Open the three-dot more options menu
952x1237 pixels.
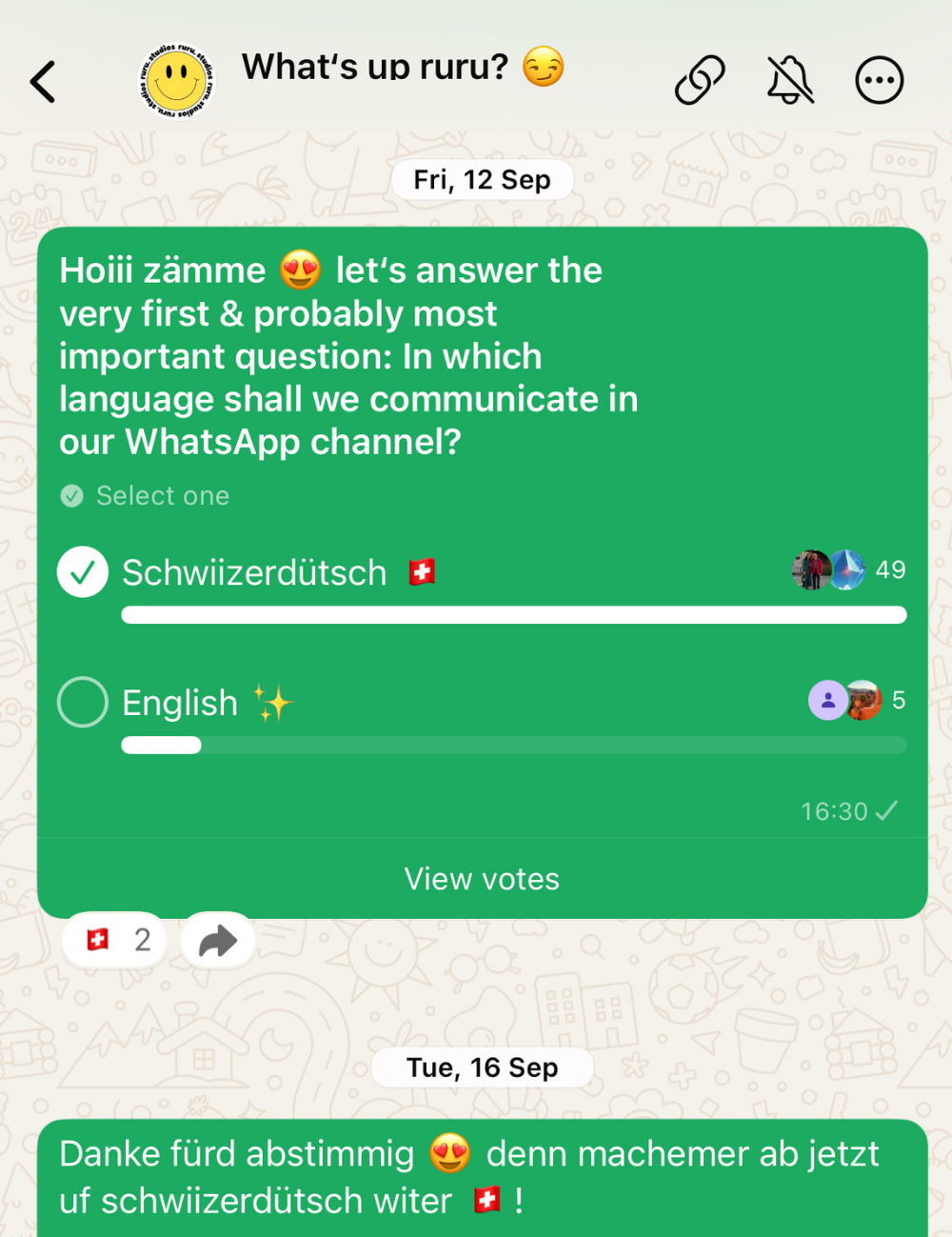(879, 80)
